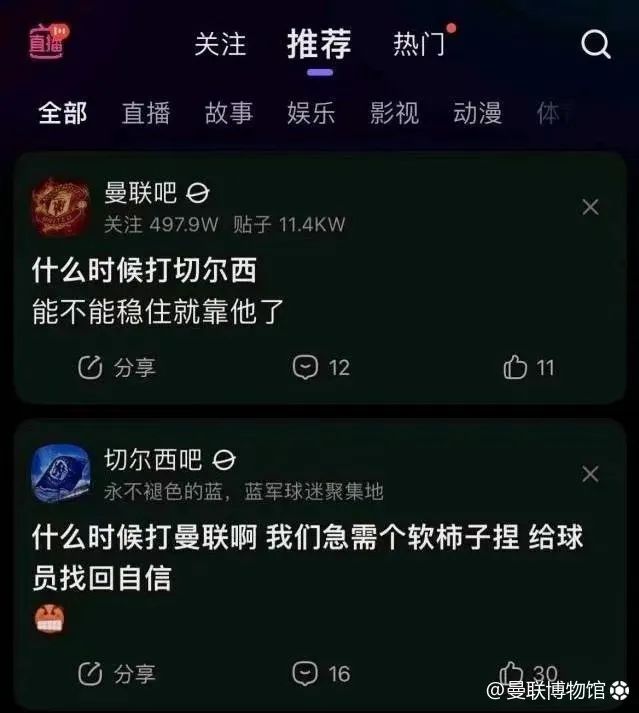This screenshot has width=639, height=713.
Task: Share the 曼联吧 post
Action: [117, 368]
